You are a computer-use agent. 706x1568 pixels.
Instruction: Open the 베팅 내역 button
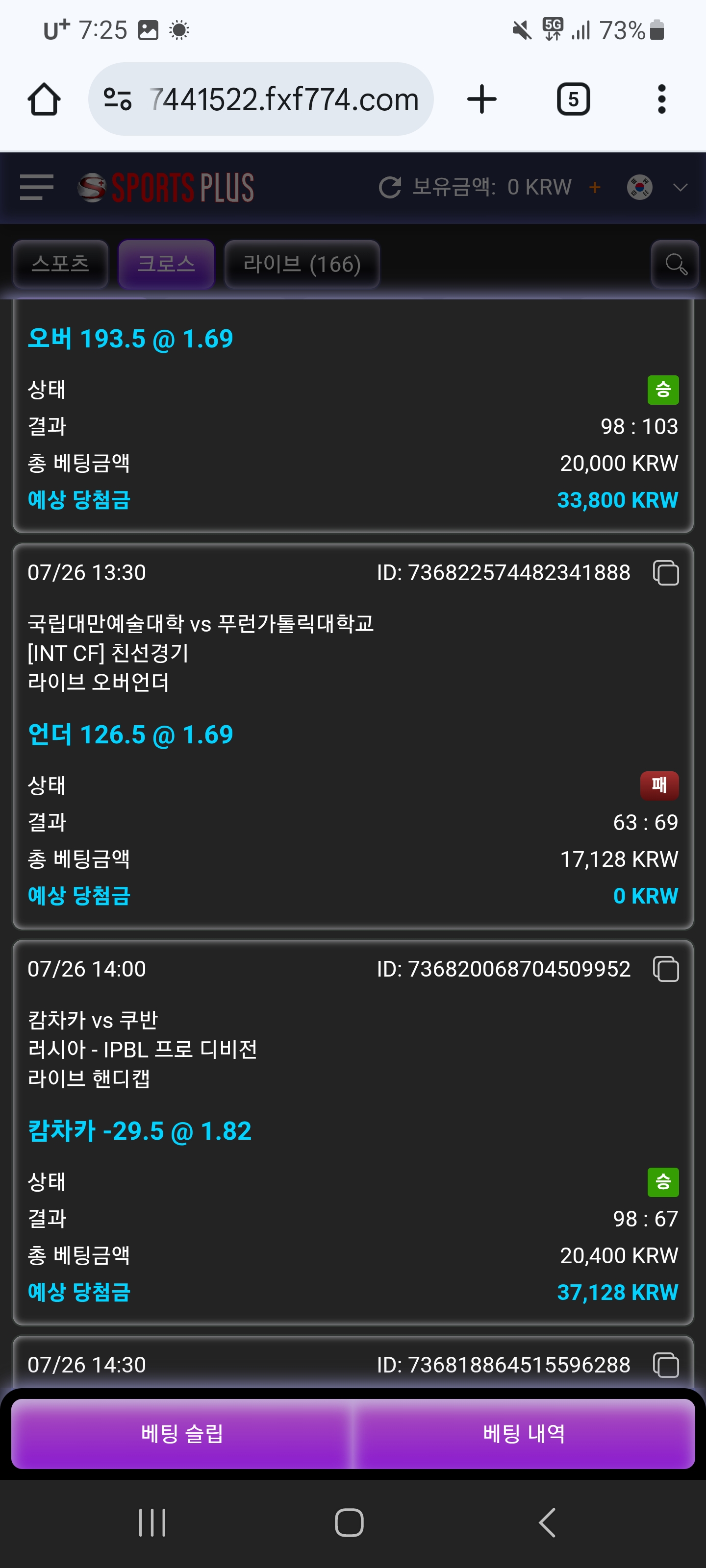(x=524, y=1433)
